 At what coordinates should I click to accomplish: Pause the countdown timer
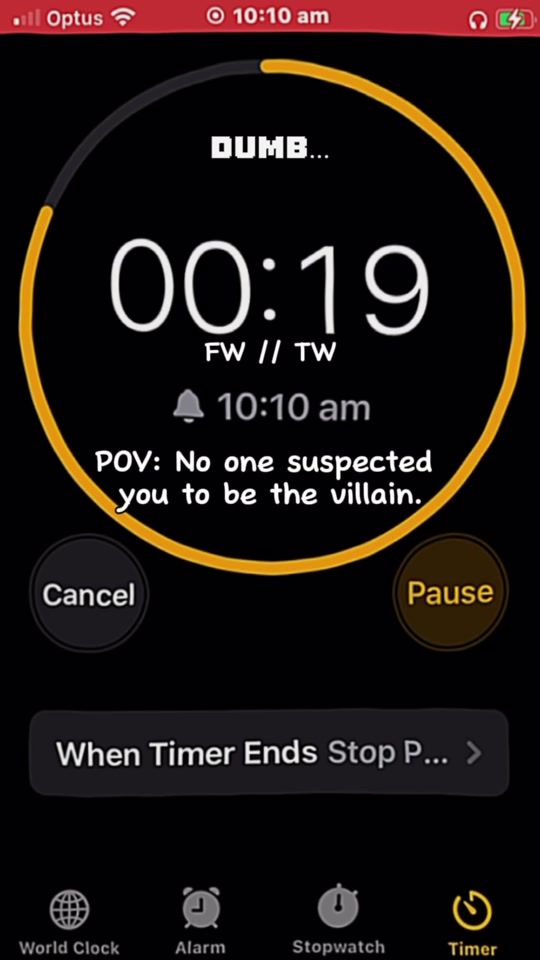(x=451, y=593)
